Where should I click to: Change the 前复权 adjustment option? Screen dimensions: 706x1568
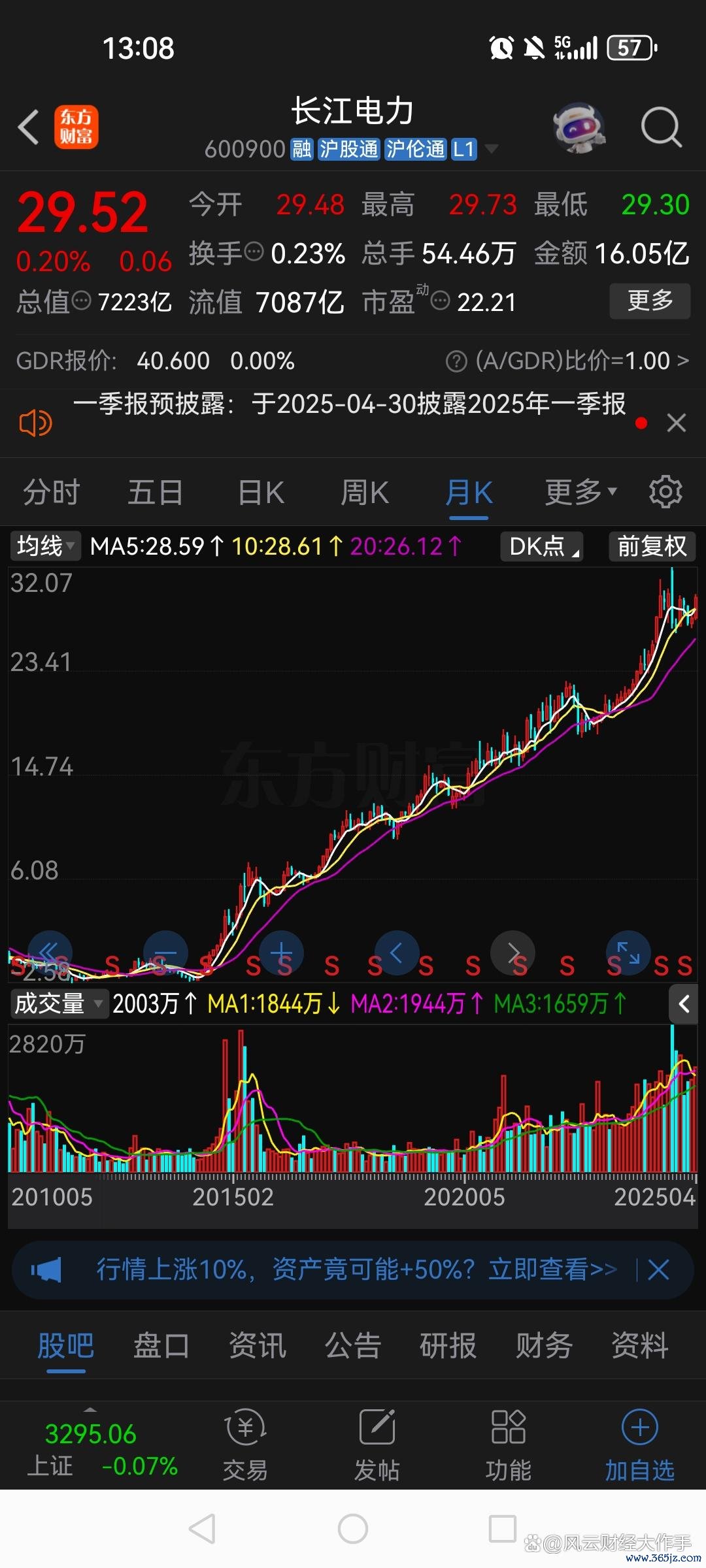(652, 546)
